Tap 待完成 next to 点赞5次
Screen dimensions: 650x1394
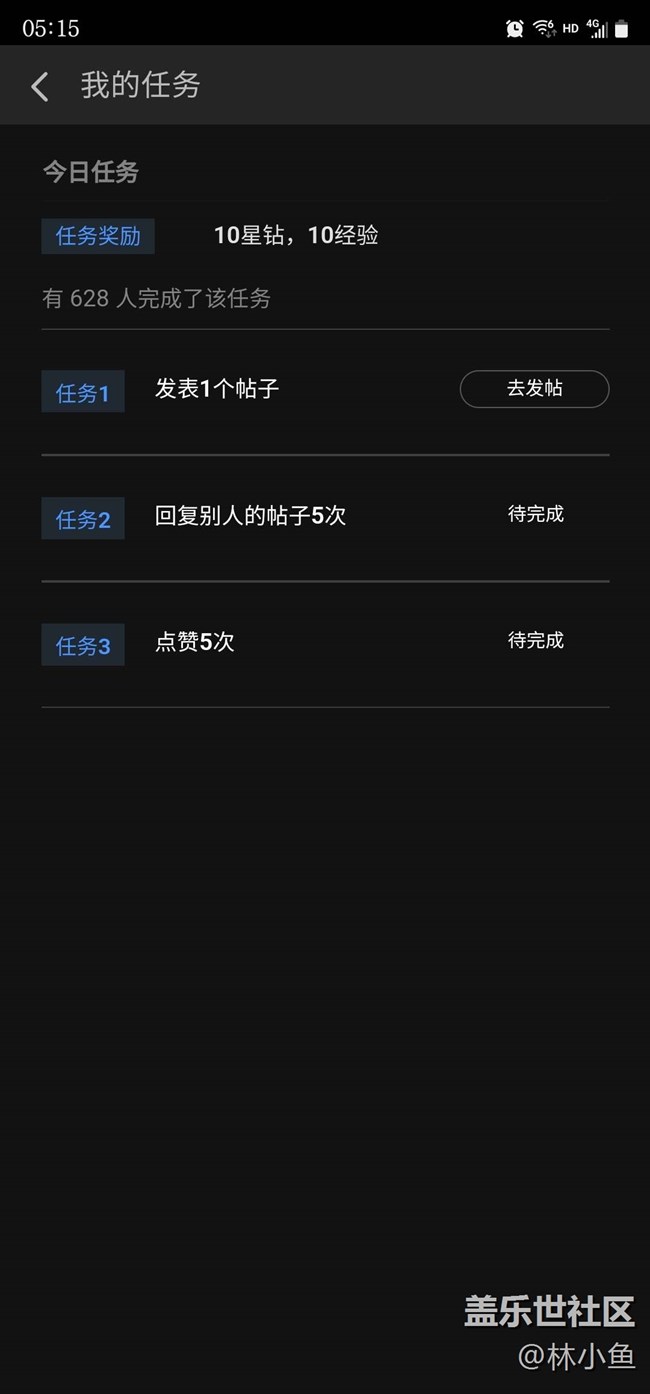pos(536,640)
